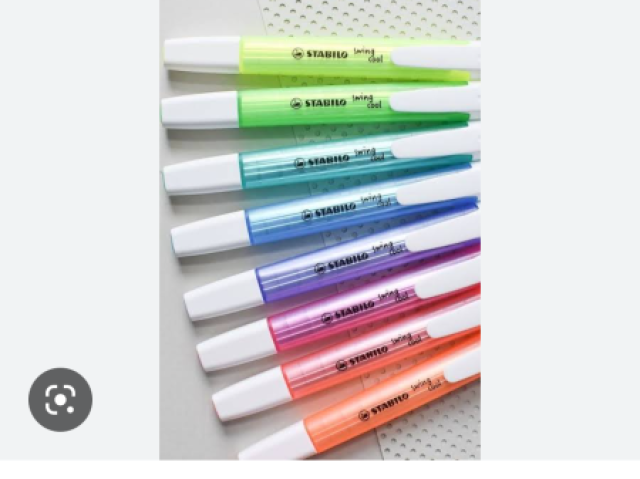640x479 pixels.
Task: Search this image with Google Lens
Action: pyautogui.click(x=60, y=400)
